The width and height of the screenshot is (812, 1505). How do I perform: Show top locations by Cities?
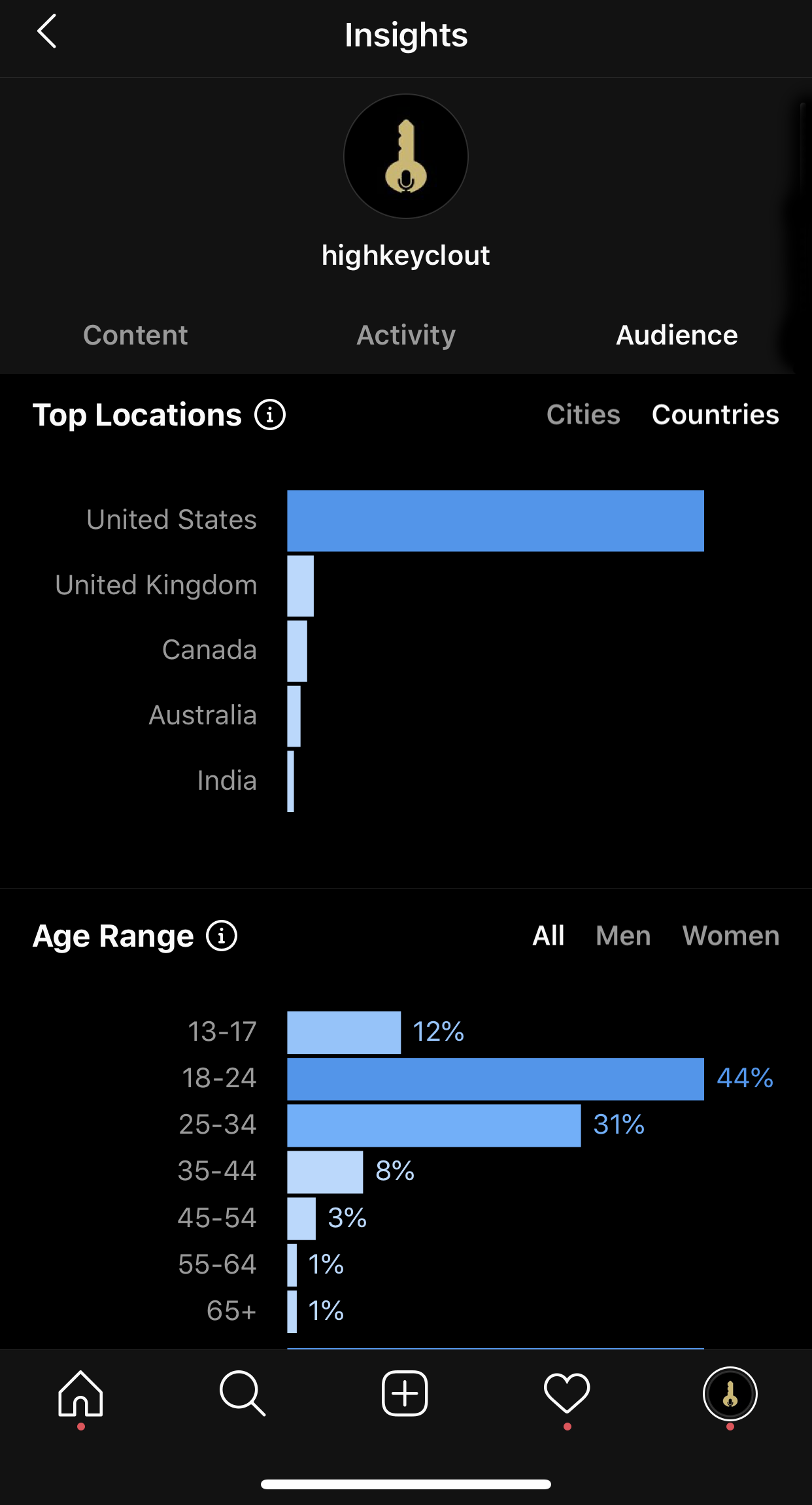(x=583, y=414)
